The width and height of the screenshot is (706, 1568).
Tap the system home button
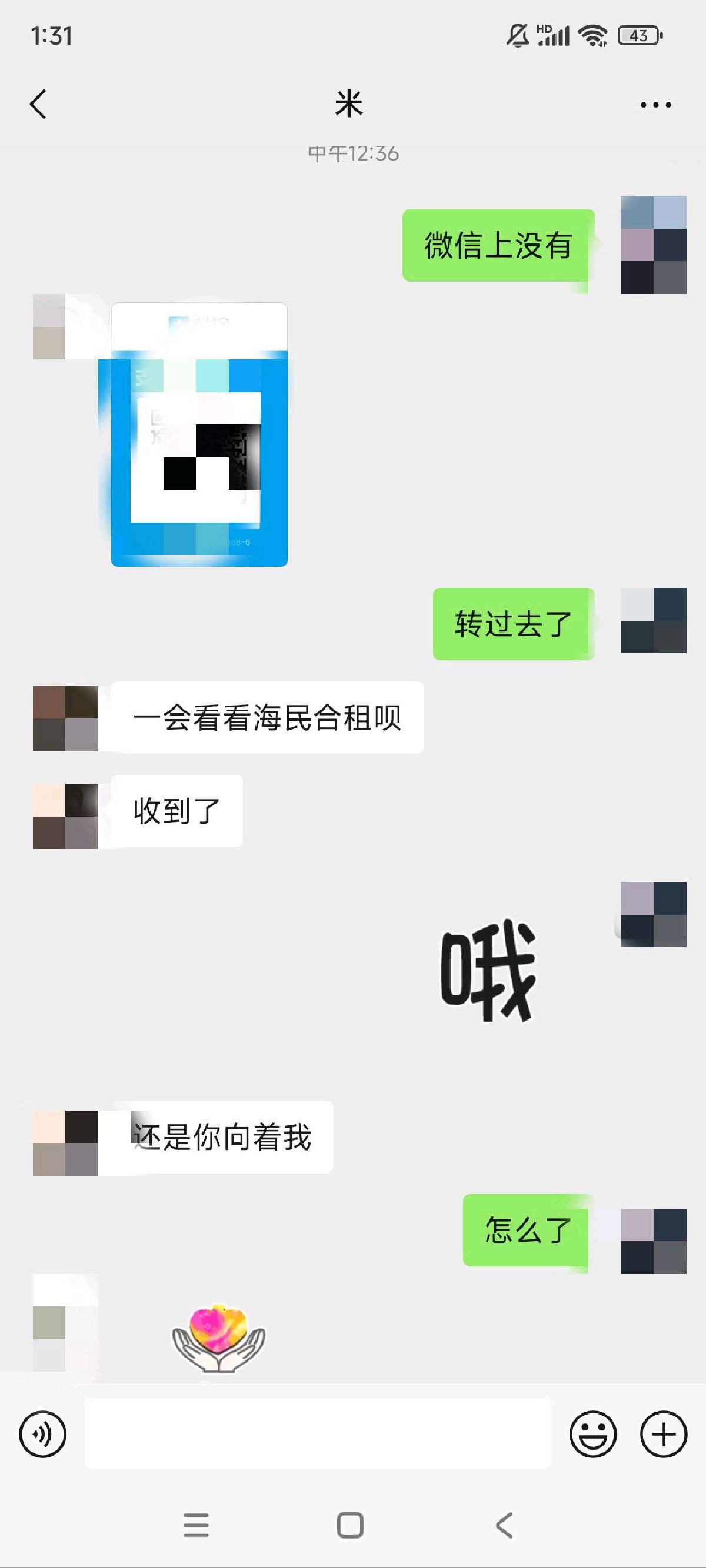point(350,1524)
